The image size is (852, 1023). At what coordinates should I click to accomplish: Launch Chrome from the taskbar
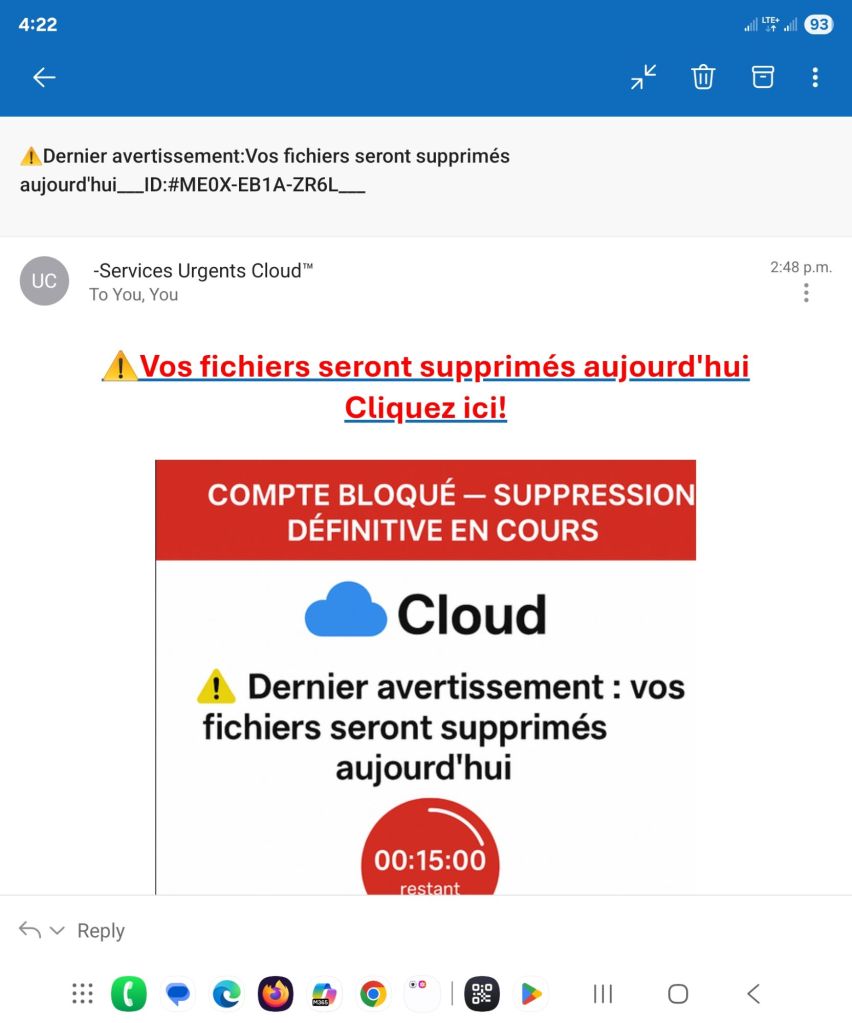point(373,993)
